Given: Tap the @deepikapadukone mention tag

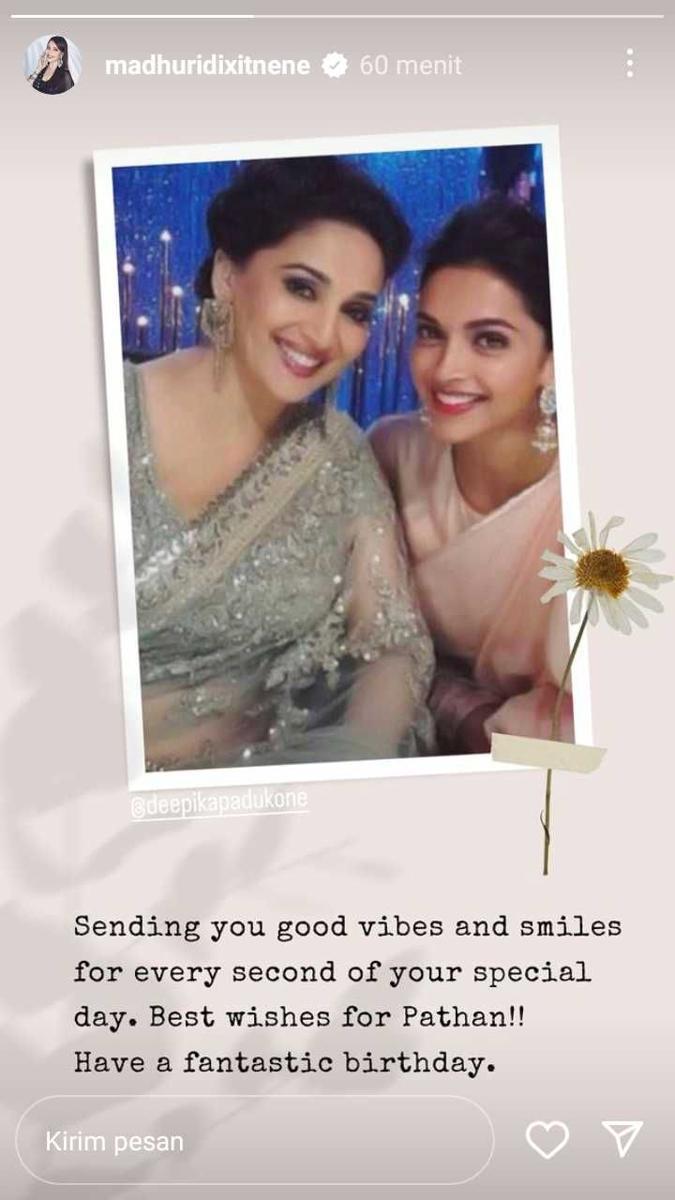Looking at the screenshot, I should pyautogui.click(x=218, y=803).
